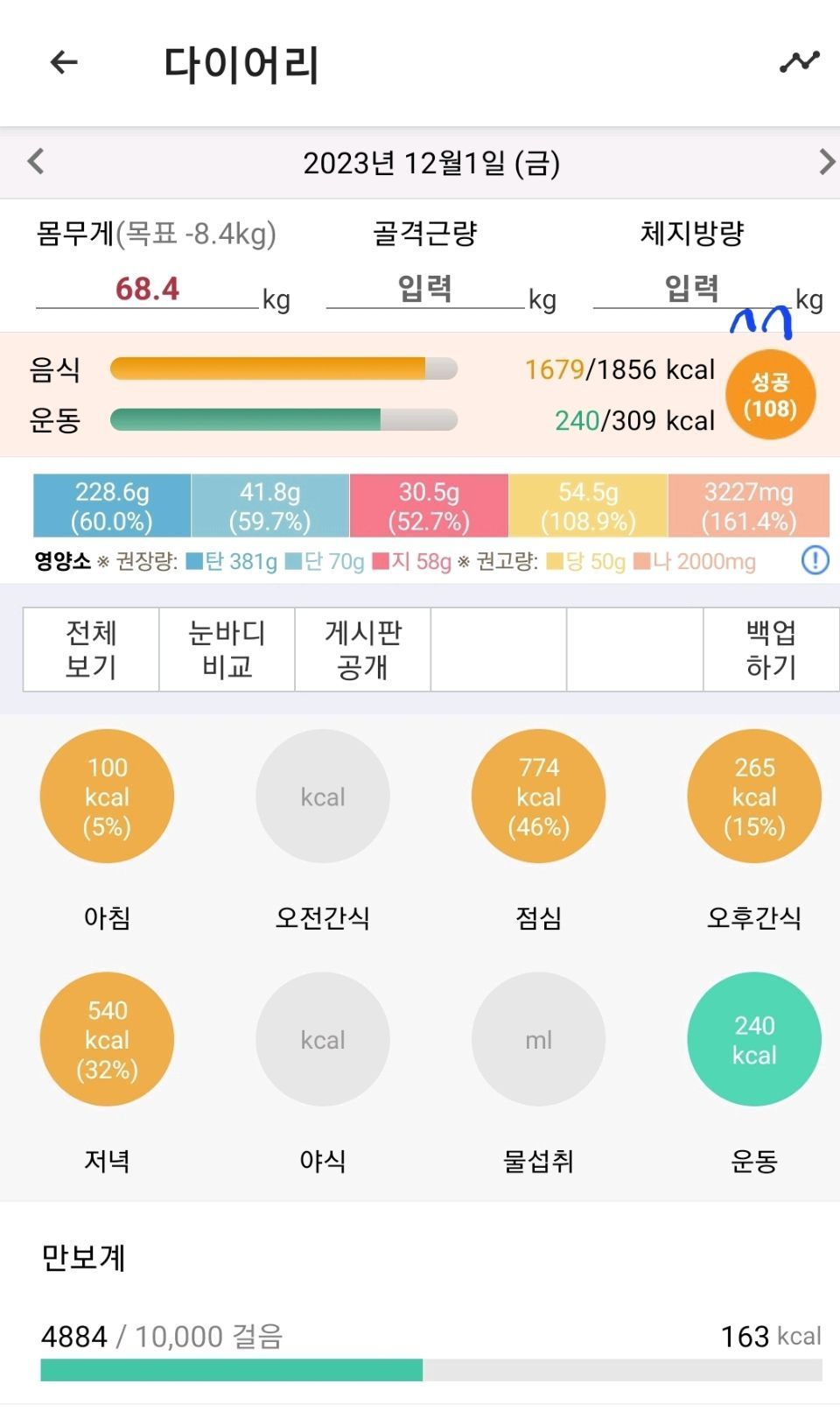
Task: Open 아침 meal with 100 kcal
Action: tap(107, 797)
